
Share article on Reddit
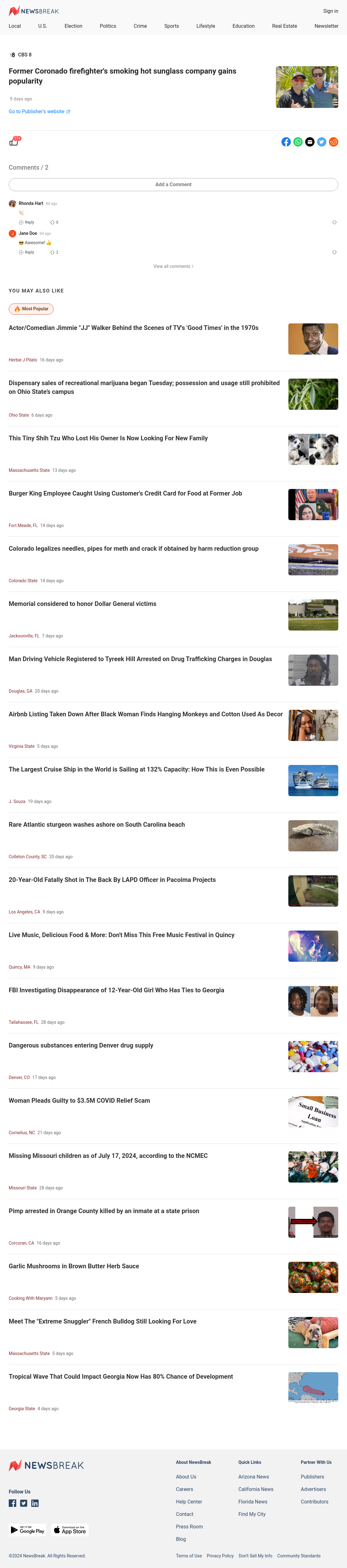pyautogui.click(x=334, y=142)
